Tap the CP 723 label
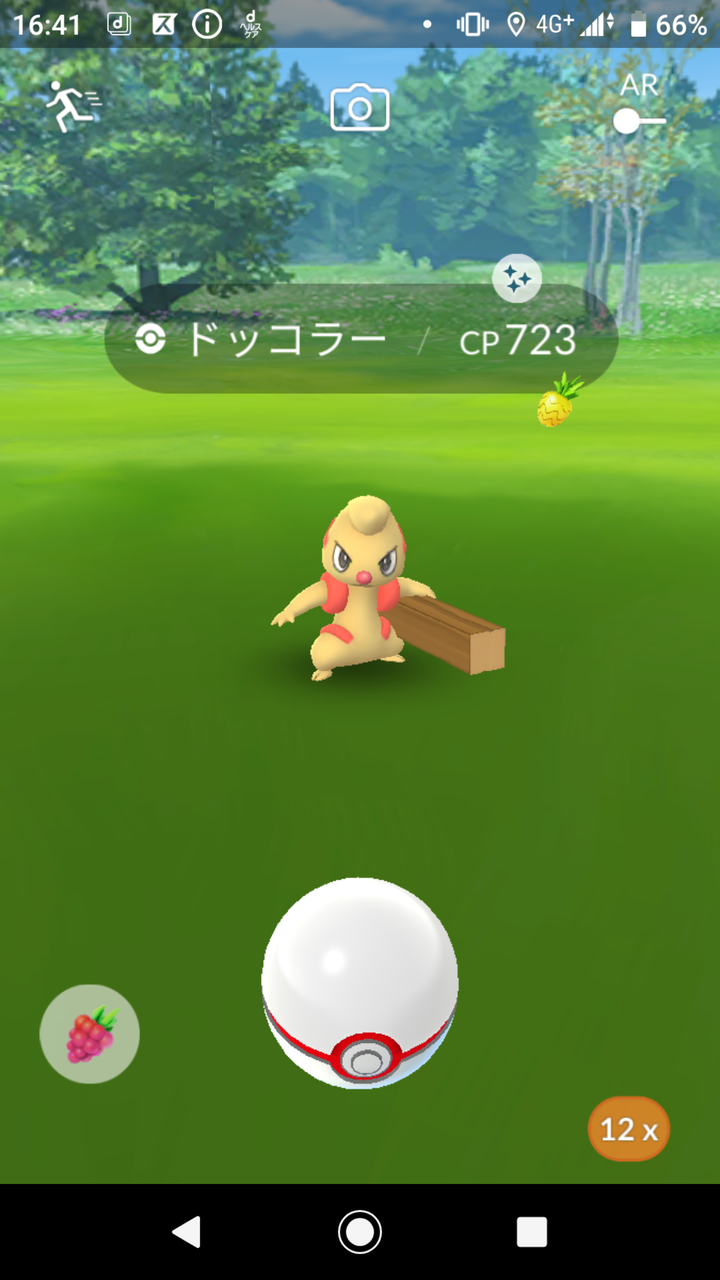The width and height of the screenshot is (720, 1280). point(520,340)
